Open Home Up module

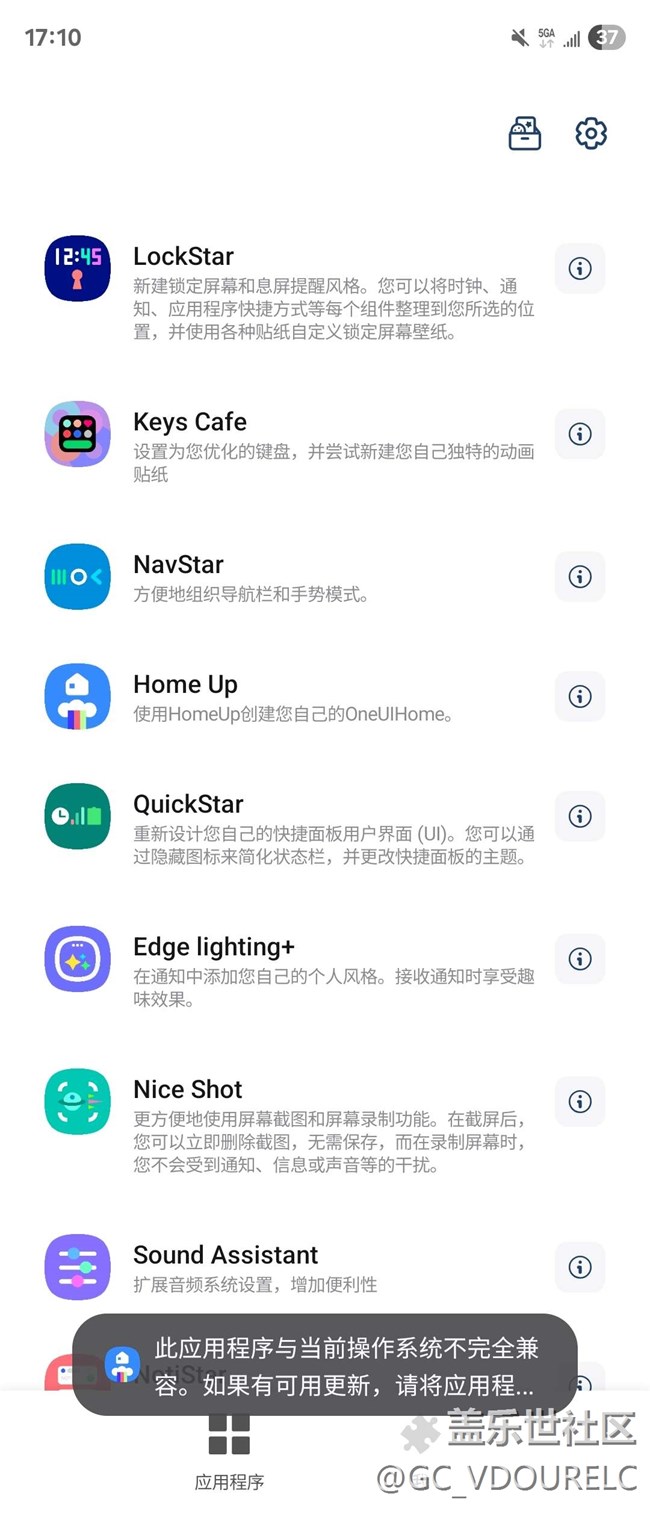tap(186, 685)
